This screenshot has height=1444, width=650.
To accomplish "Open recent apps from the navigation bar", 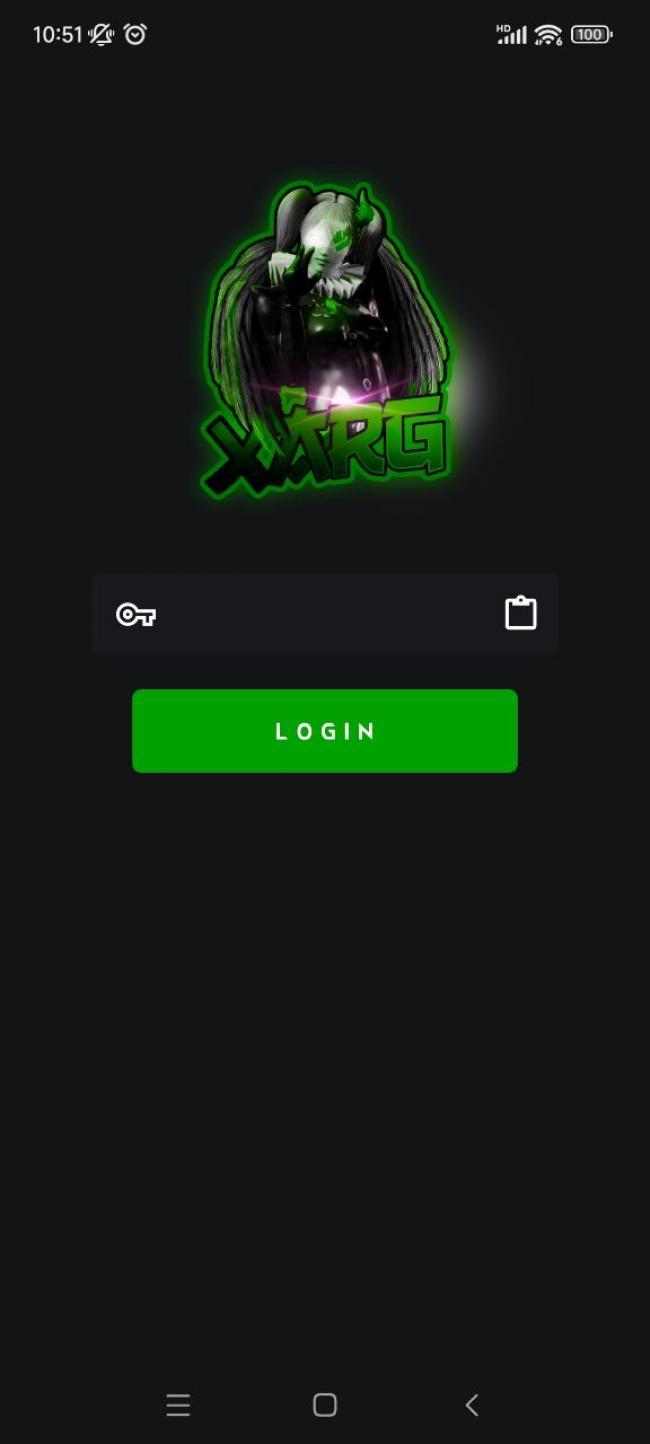I will pyautogui.click(x=178, y=1405).
